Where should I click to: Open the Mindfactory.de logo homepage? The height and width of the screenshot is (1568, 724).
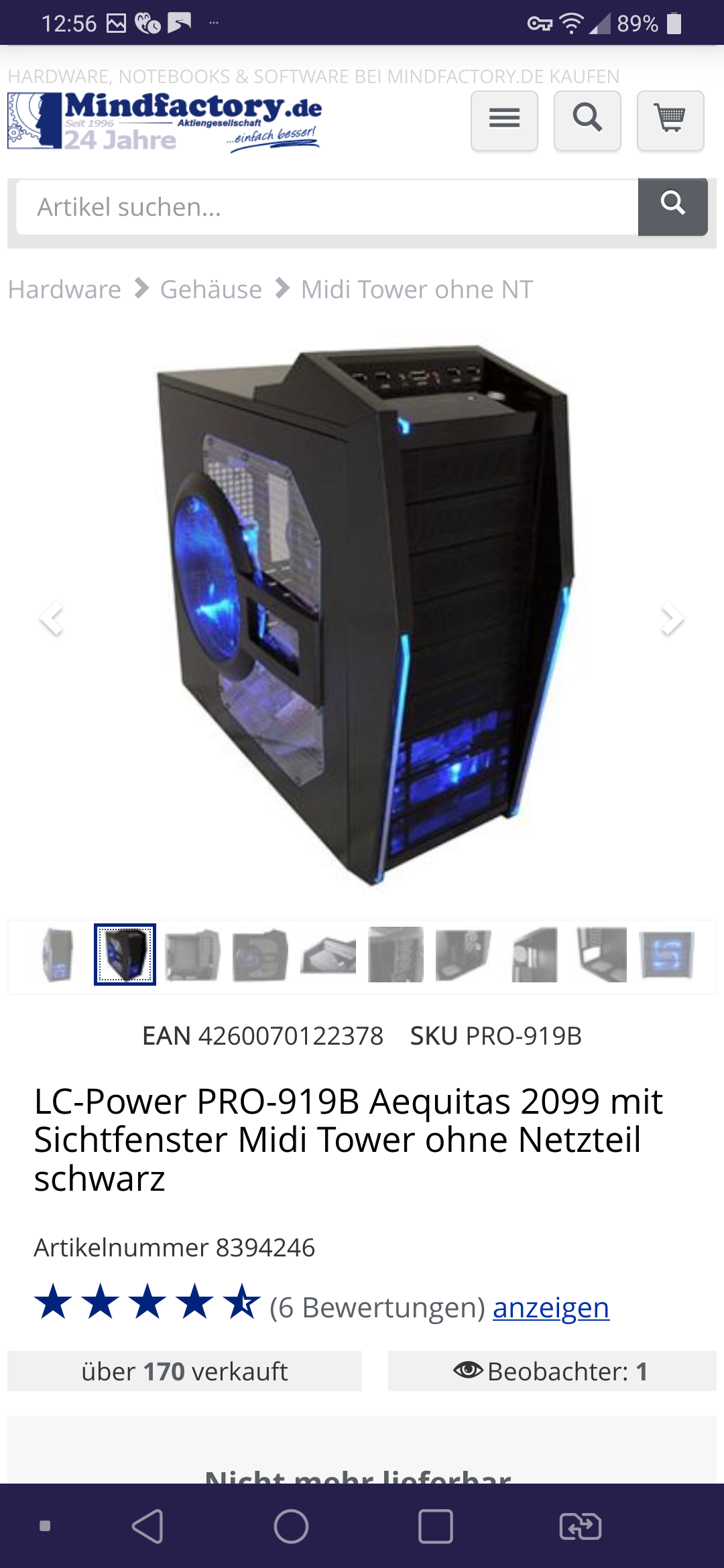[x=164, y=121]
